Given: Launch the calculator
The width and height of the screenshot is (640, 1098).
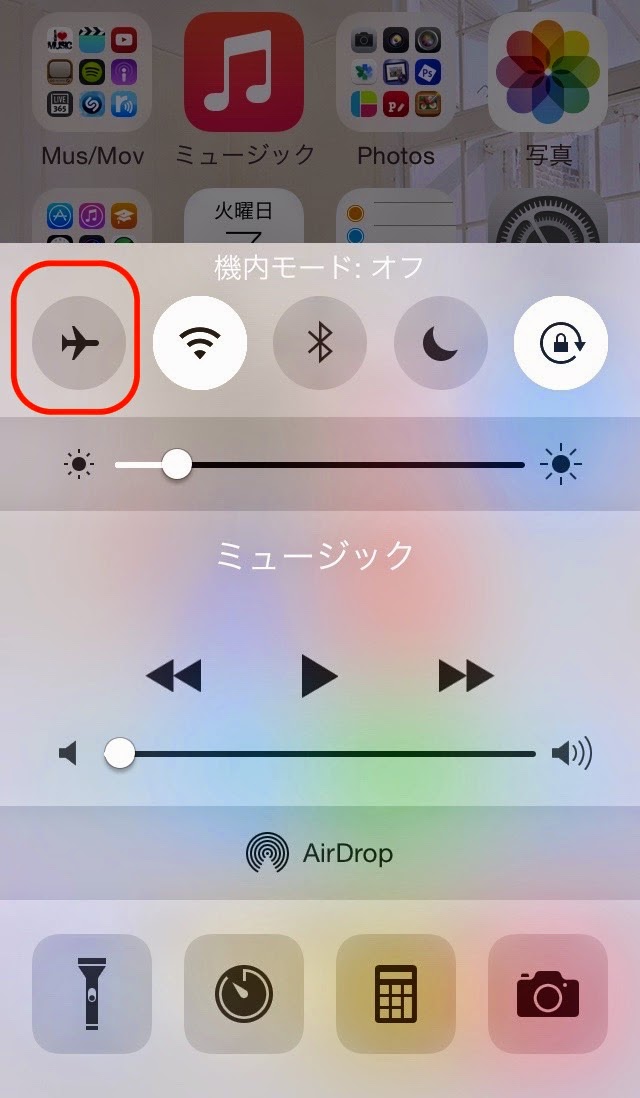Looking at the screenshot, I should (x=396, y=994).
